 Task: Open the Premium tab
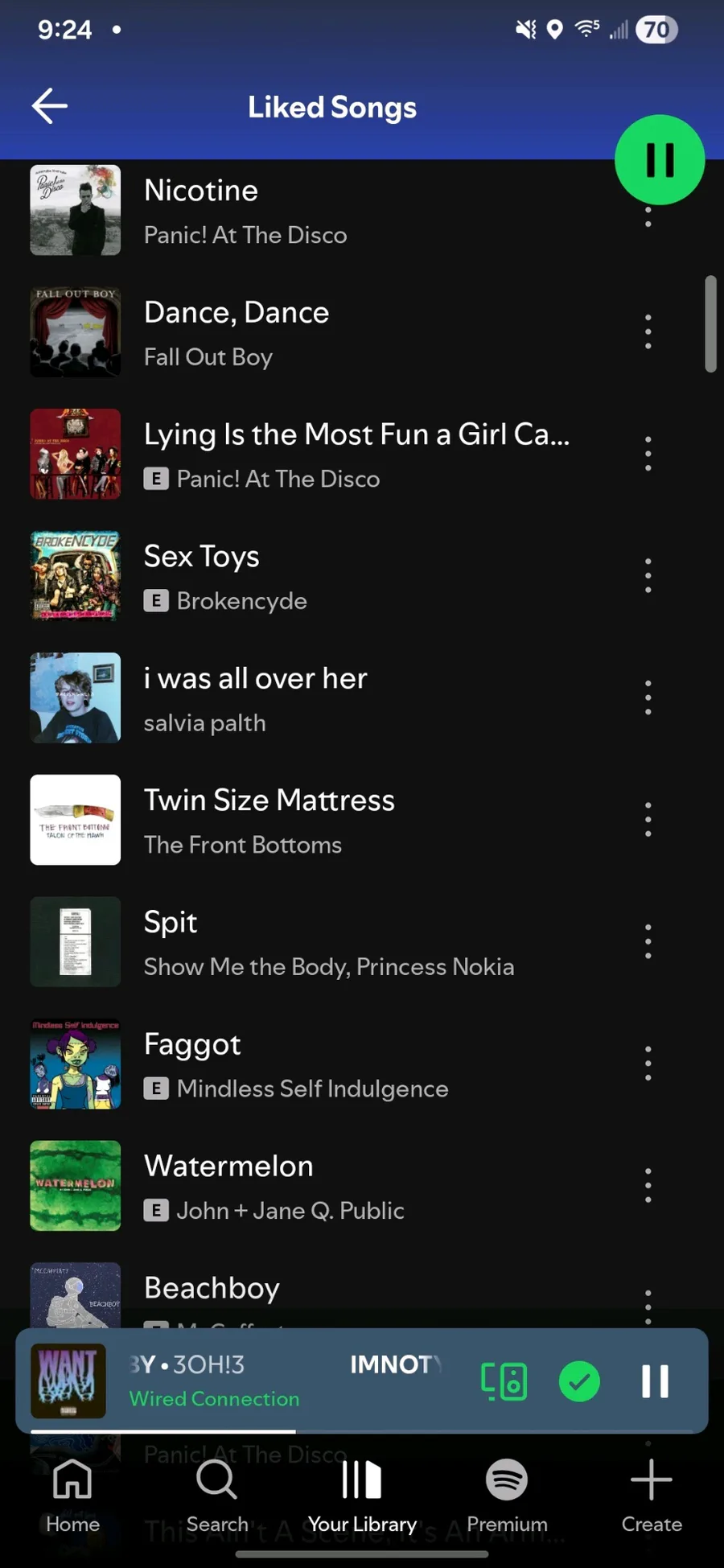click(507, 1495)
